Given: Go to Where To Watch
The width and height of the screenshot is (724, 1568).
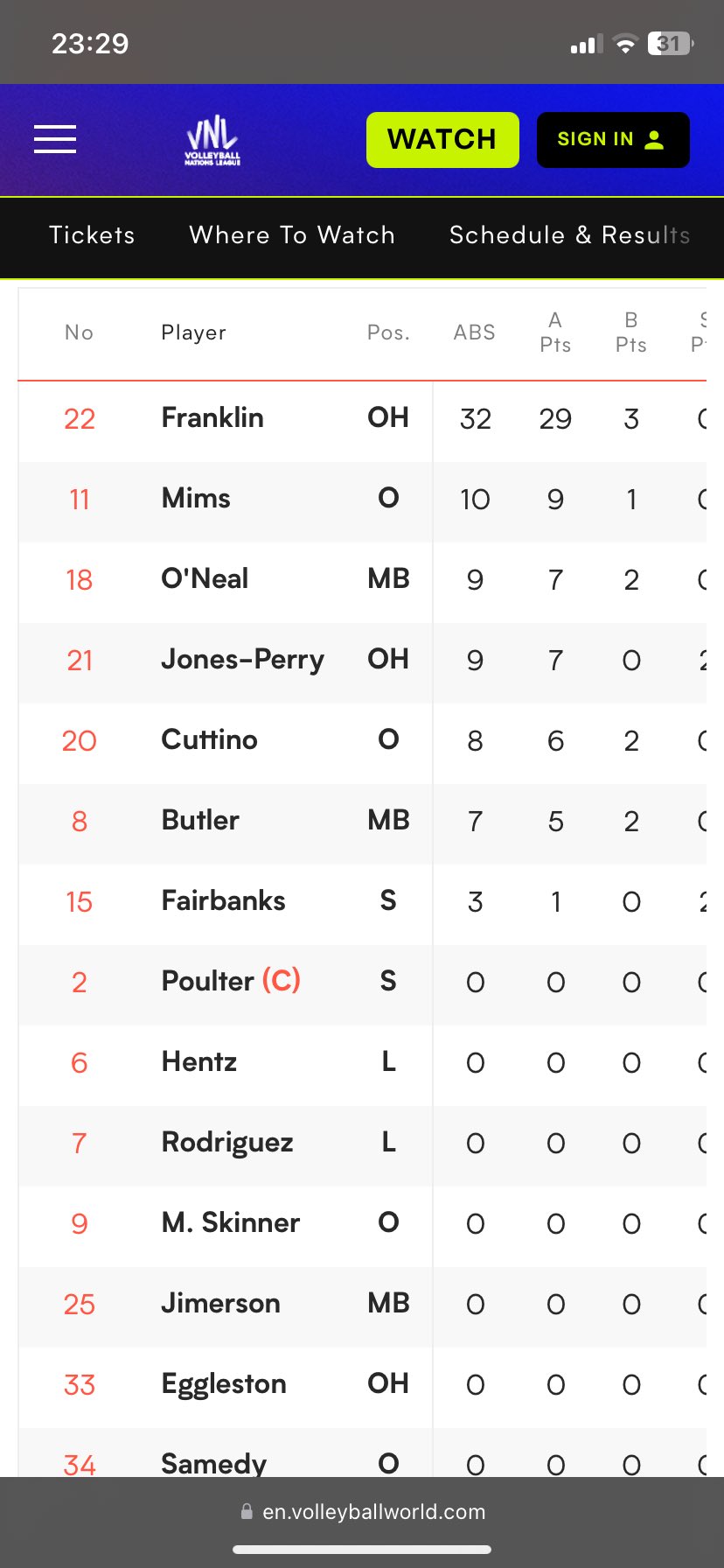Looking at the screenshot, I should click(x=292, y=235).
